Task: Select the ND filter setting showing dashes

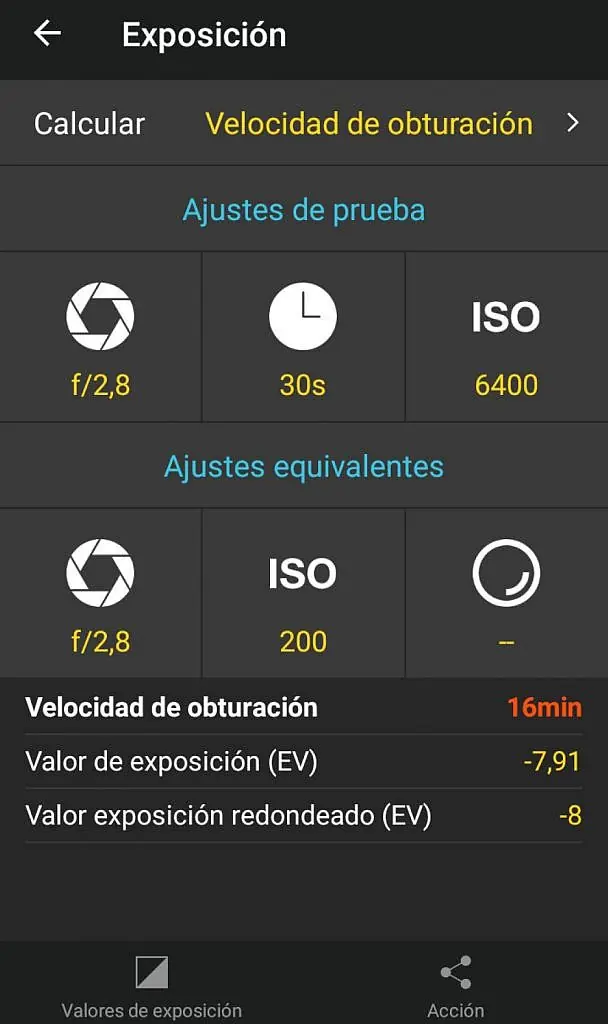Action: (506, 594)
